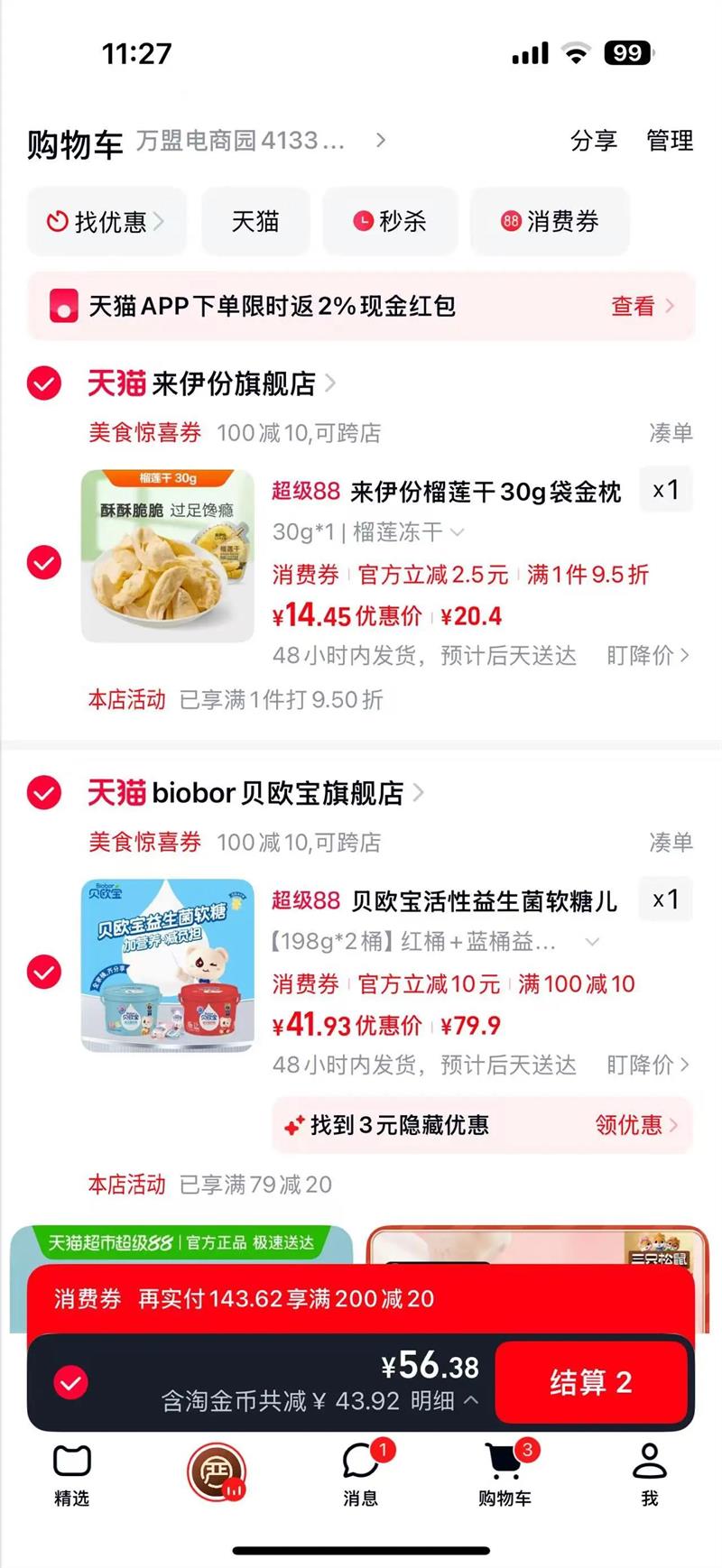Image resolution: width=722 pixels, height=1568 pixels.
Task: Uncheck the 贝欧宝益生菌软糖 item checkbox
Action: click(44, 973)
